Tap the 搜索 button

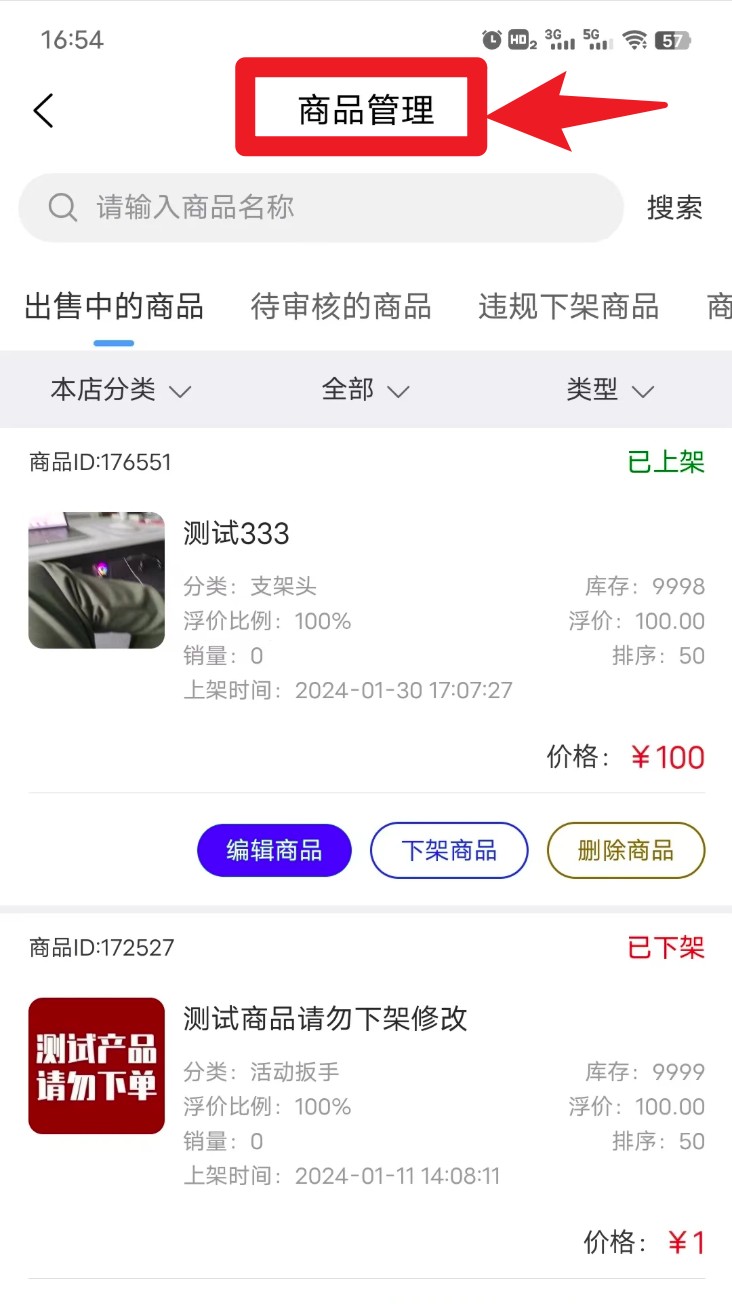pos(674,208)
